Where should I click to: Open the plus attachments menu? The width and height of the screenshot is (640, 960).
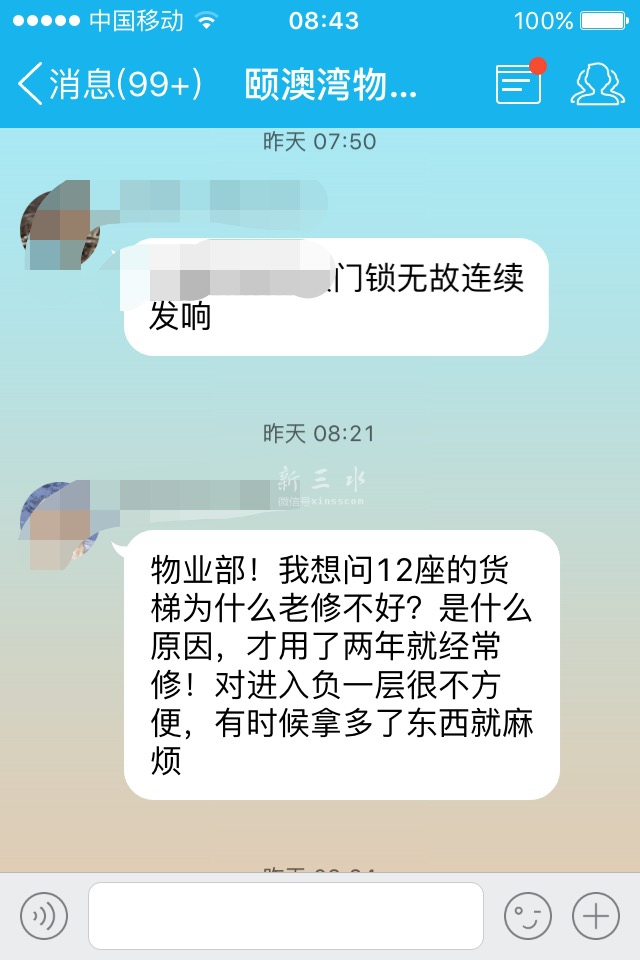[595, 915]
